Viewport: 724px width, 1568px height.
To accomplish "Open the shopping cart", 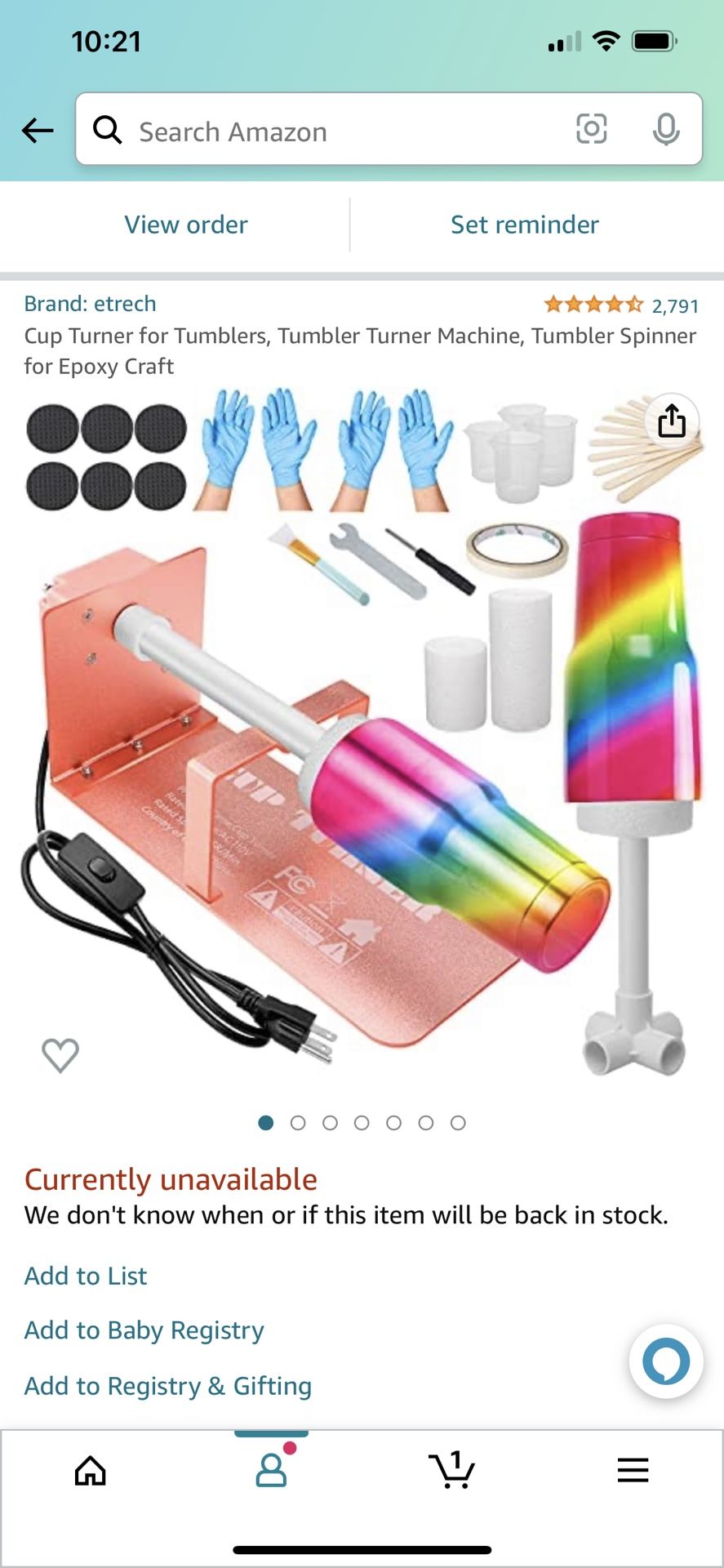I will pos(451,1471).
